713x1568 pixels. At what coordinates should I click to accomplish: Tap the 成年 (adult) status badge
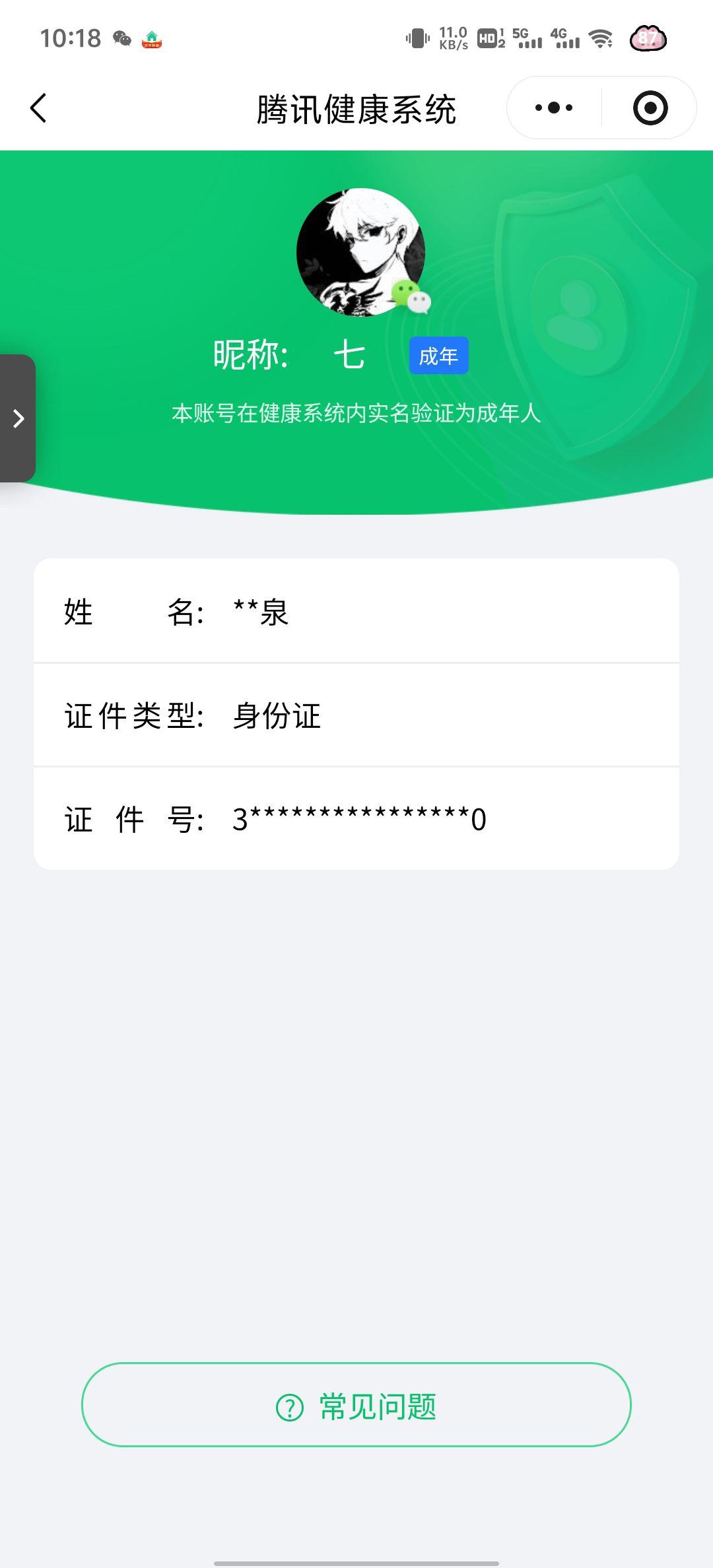coord(438,354)
